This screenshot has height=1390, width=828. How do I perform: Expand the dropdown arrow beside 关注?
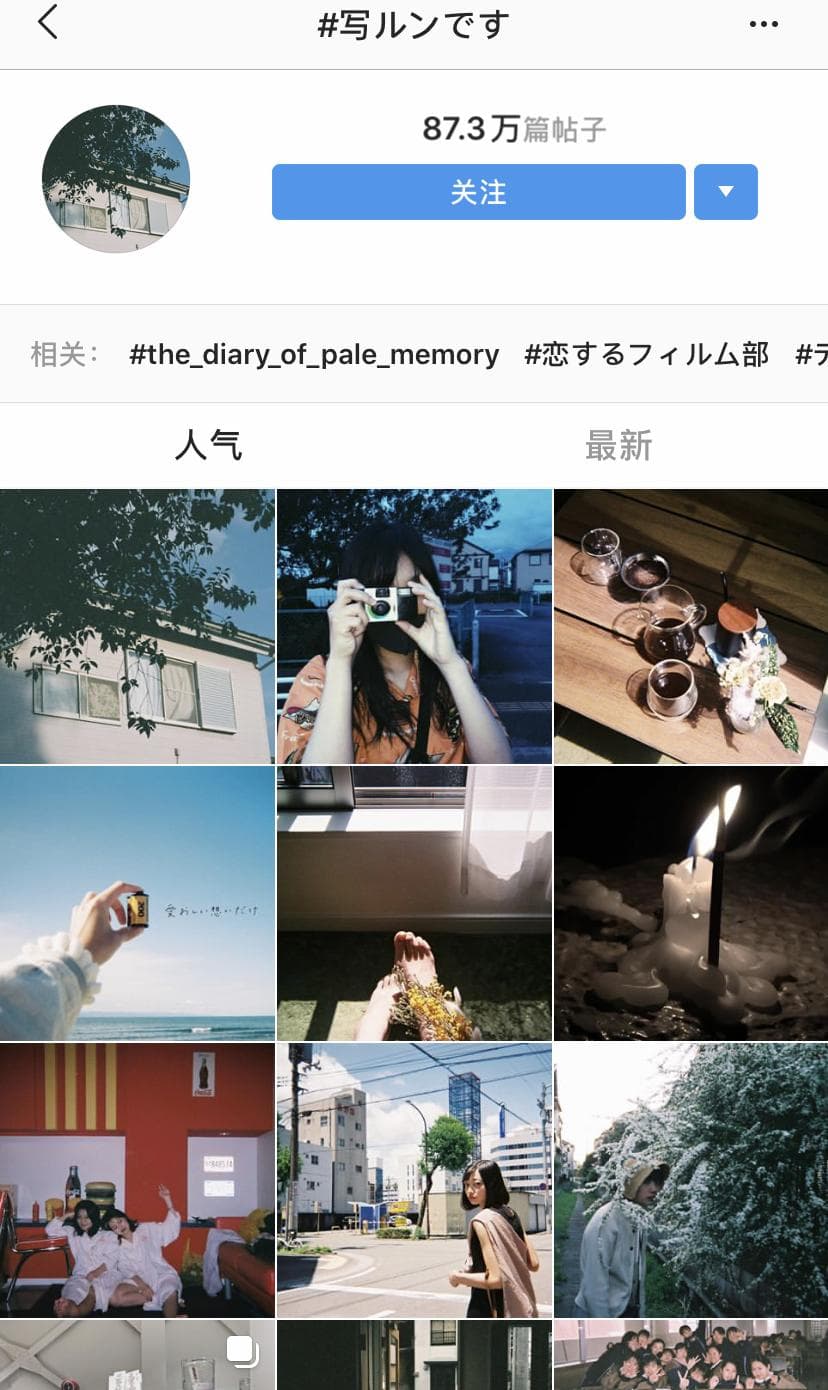[725, 192]
